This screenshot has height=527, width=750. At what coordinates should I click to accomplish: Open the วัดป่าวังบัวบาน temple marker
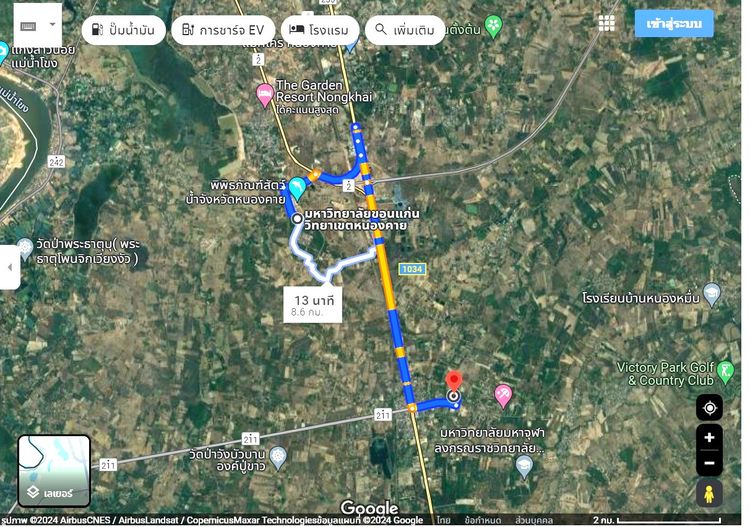pos(278,458)
